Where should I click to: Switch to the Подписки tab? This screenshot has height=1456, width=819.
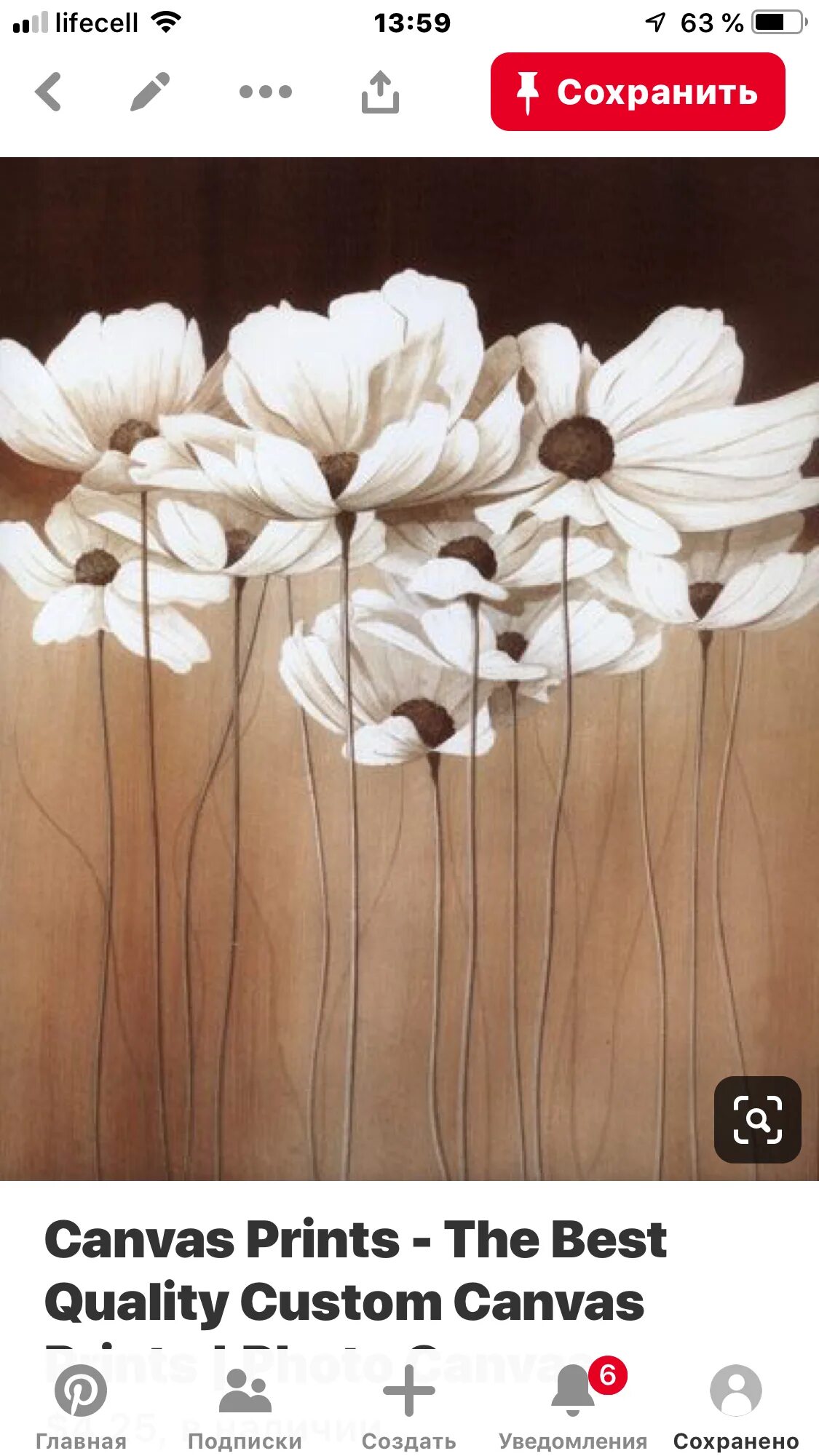[245, 1406]
